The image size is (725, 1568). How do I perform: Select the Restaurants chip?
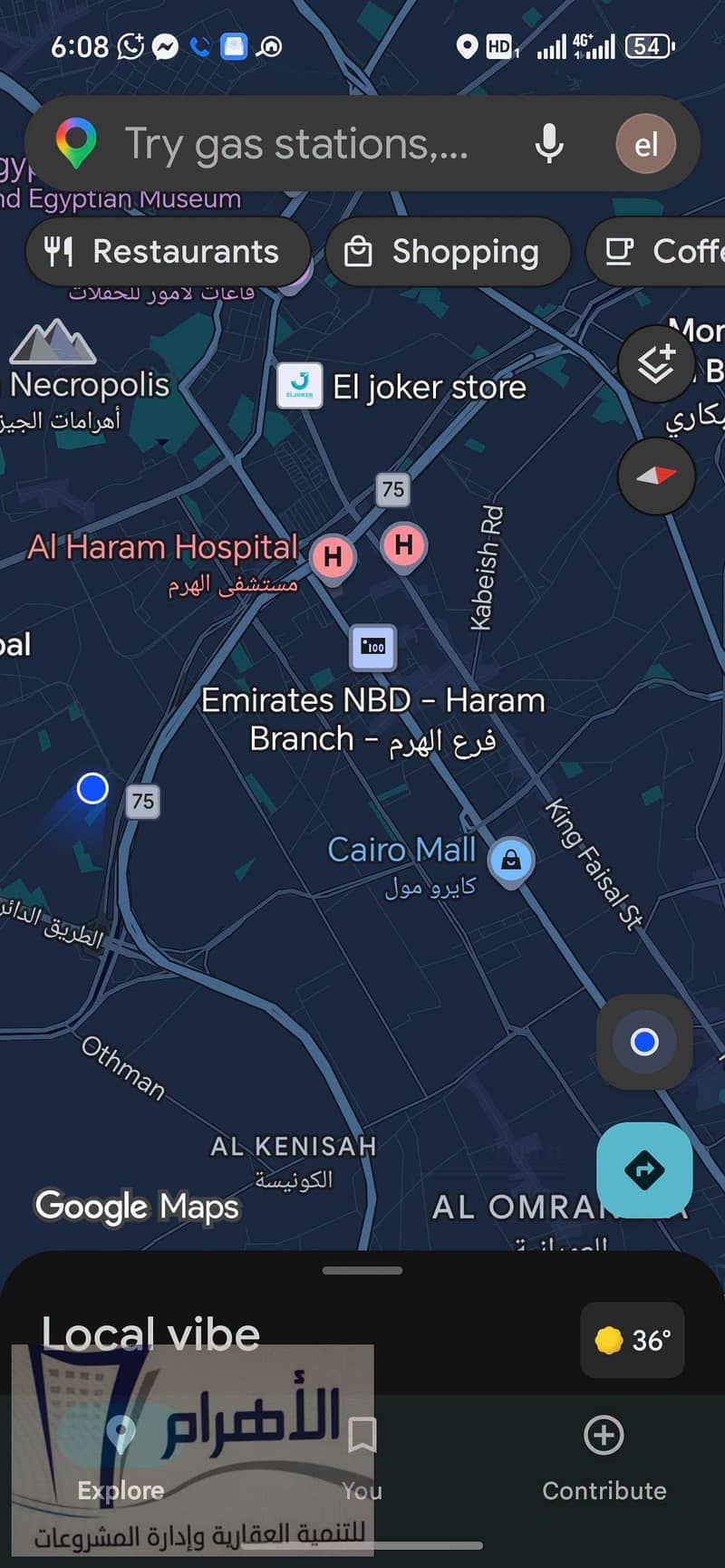pos(168,251)
